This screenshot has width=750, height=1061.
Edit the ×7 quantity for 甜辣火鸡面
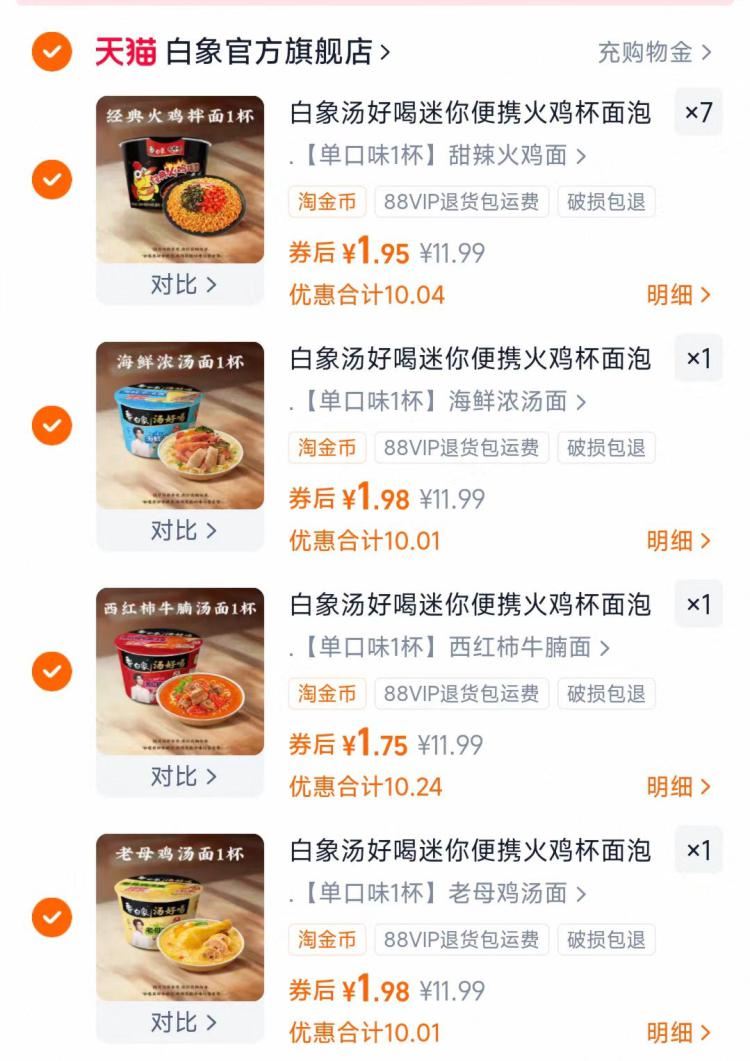(698, 113)
